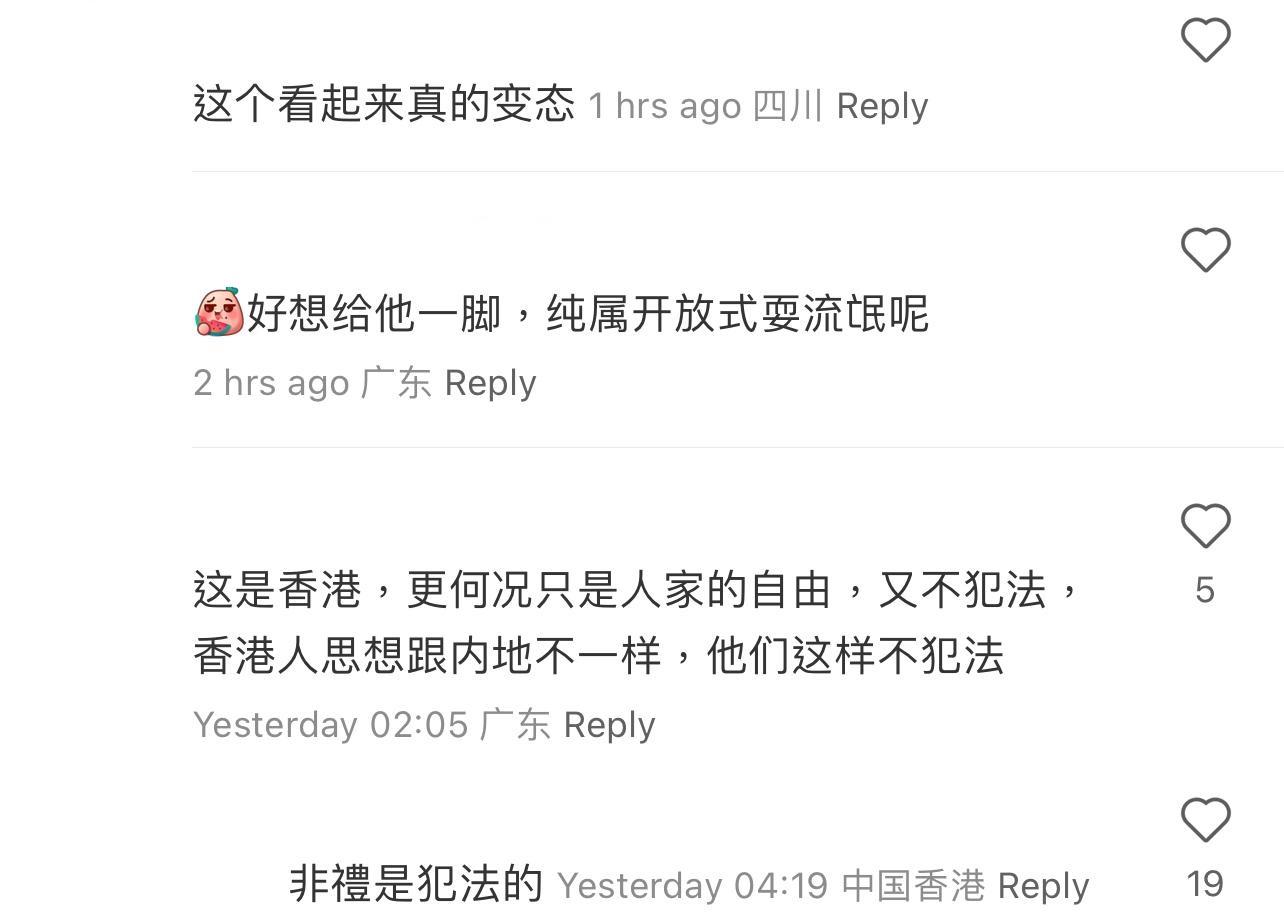This screenshot has width=1284, height=921.
Task: Reply to the 中国香港 comment from Yesterday 04:19
Action: point(1043,886)
